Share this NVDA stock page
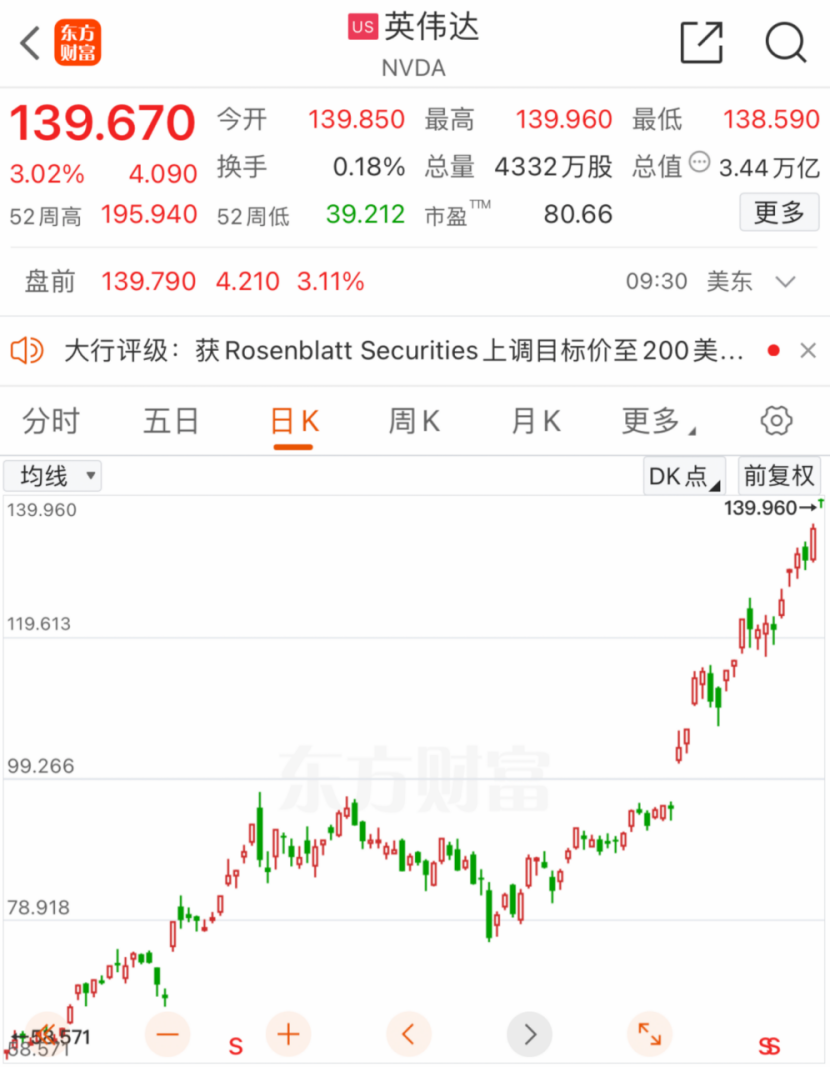831x1067 pixels. [701, 43]
